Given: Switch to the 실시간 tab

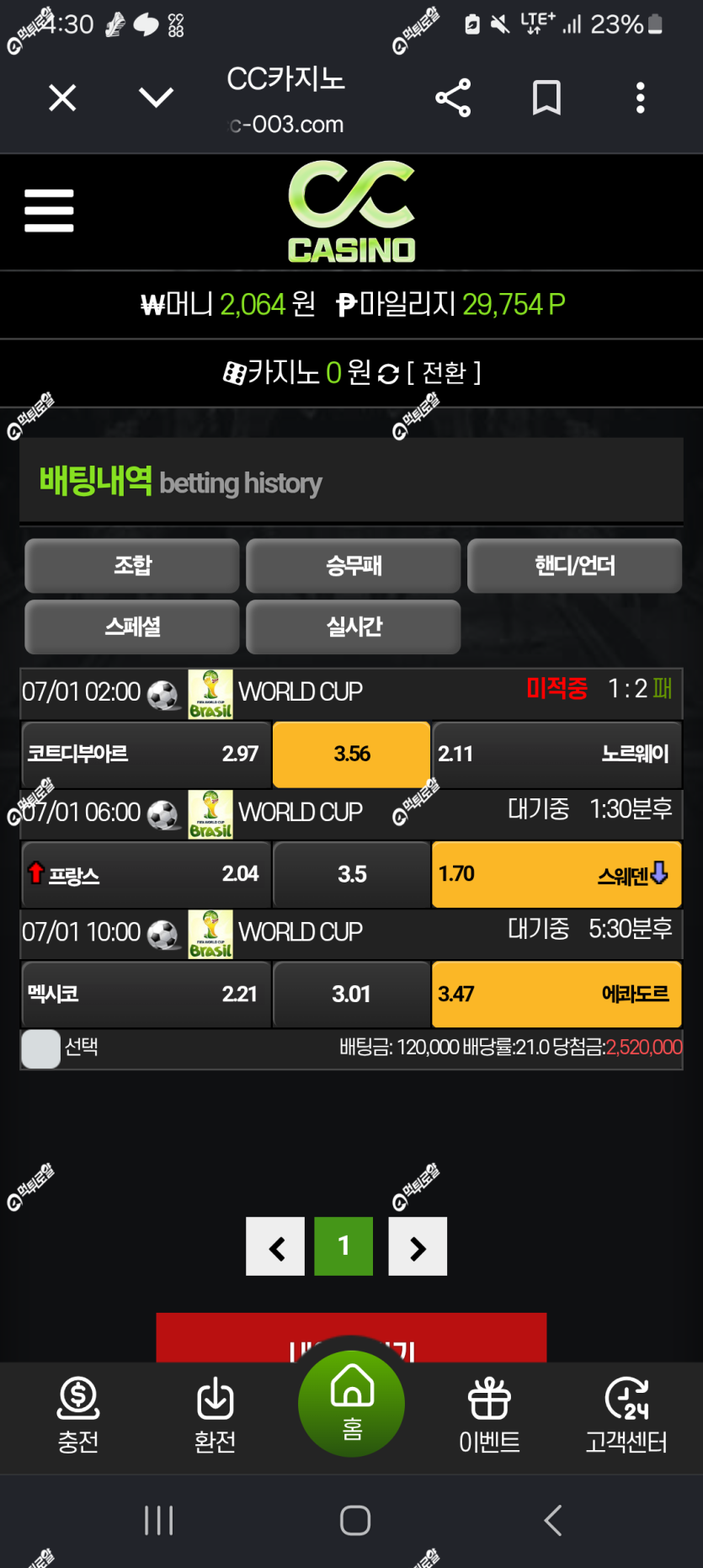Looking at the screenshot, I should 354,627.
